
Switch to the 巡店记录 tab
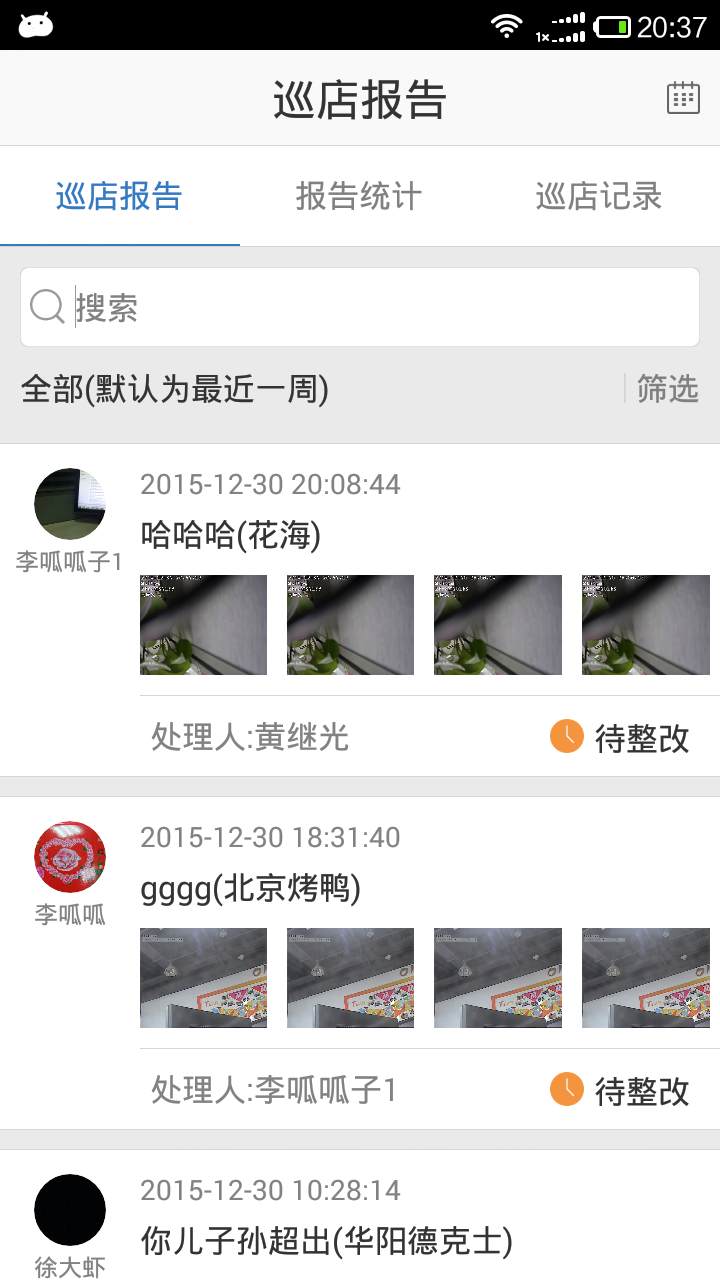click(x=599, y=196)
